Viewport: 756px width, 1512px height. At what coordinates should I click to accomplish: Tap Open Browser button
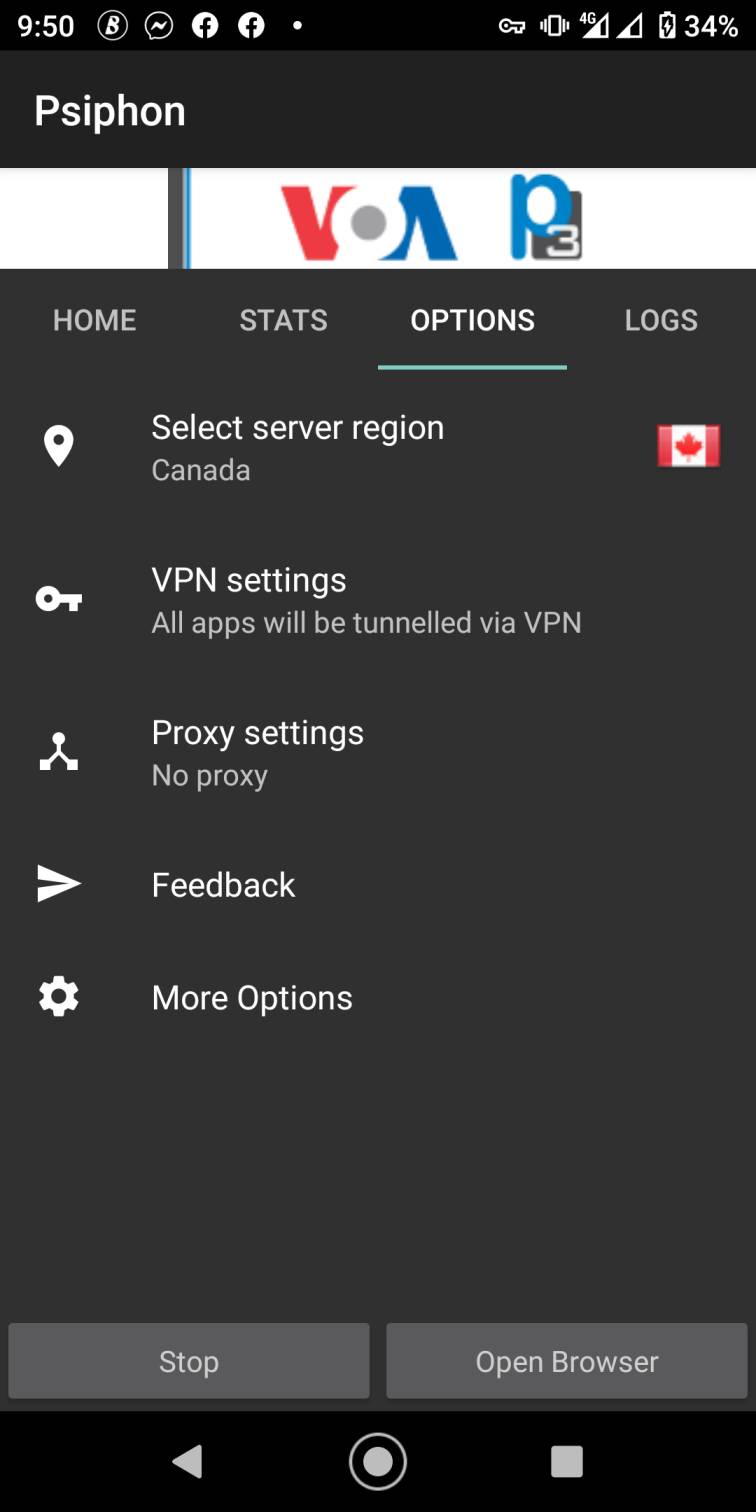pos(567,1361)
